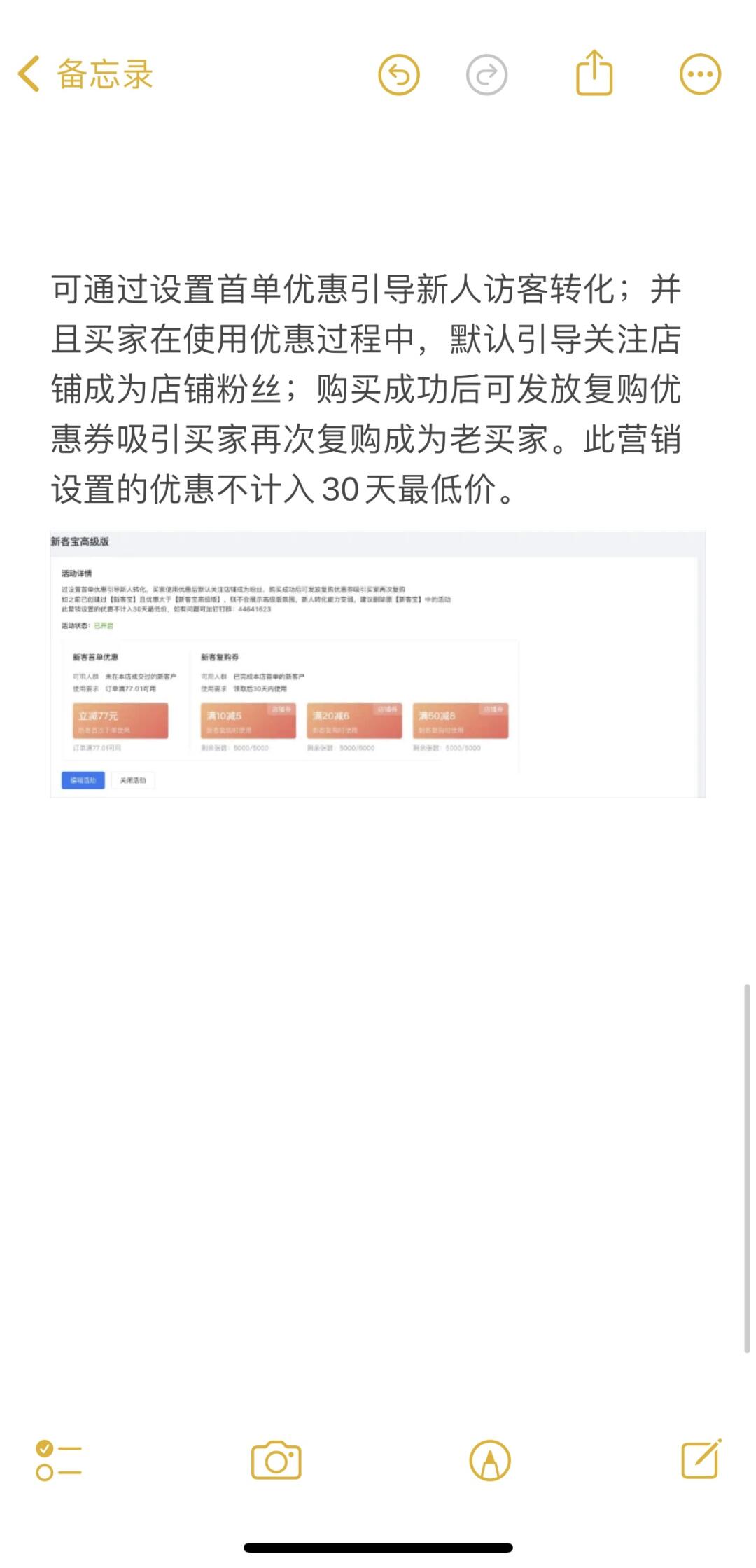Undo the last edit
This screenshot has width=756, height=1568.
tap(399, 74)
